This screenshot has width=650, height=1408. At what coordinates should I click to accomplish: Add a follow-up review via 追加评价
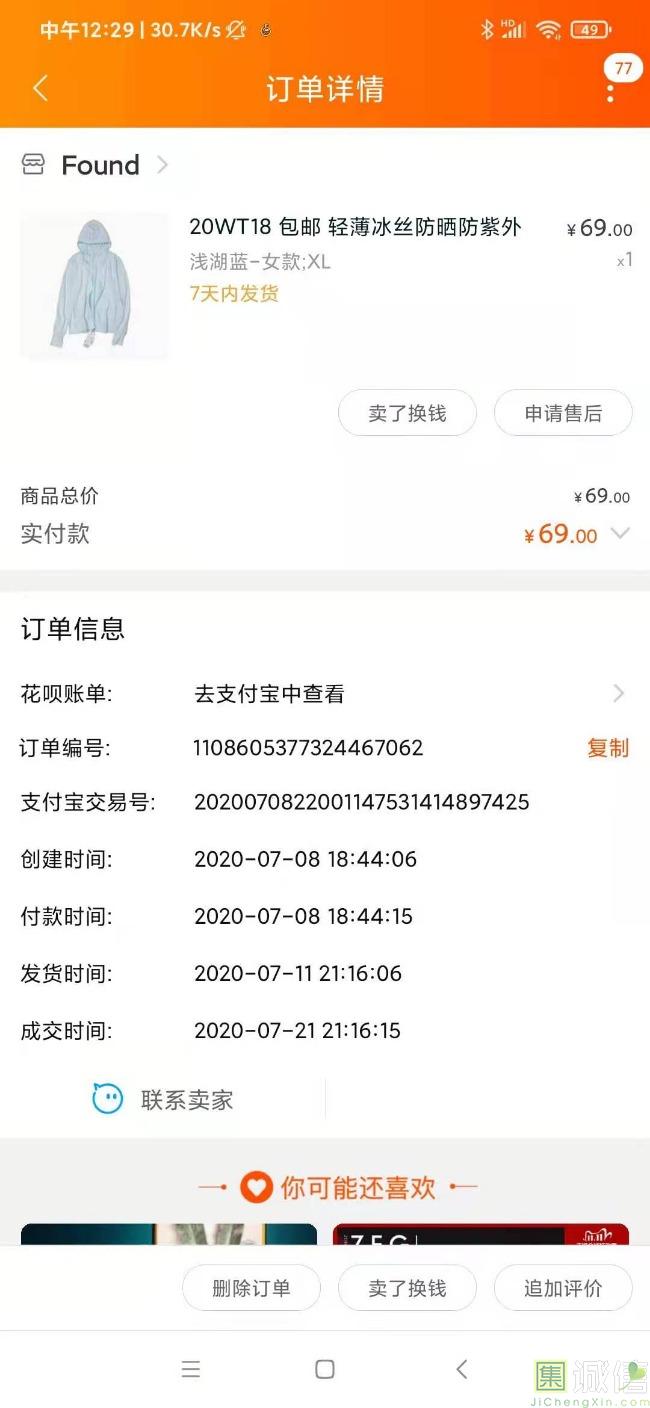563,1288
